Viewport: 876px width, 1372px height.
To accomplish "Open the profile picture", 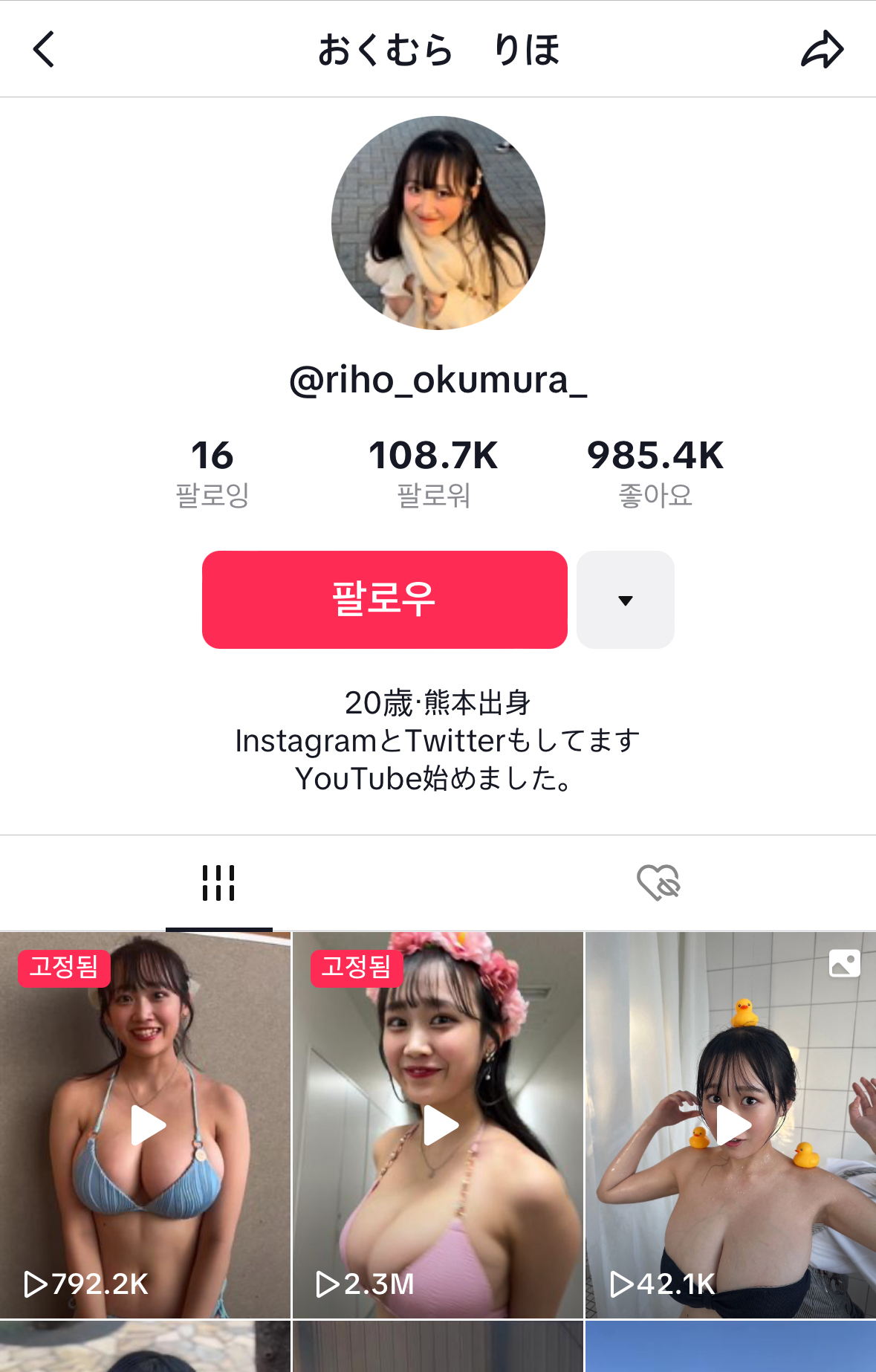I will [x=438, y=222].
